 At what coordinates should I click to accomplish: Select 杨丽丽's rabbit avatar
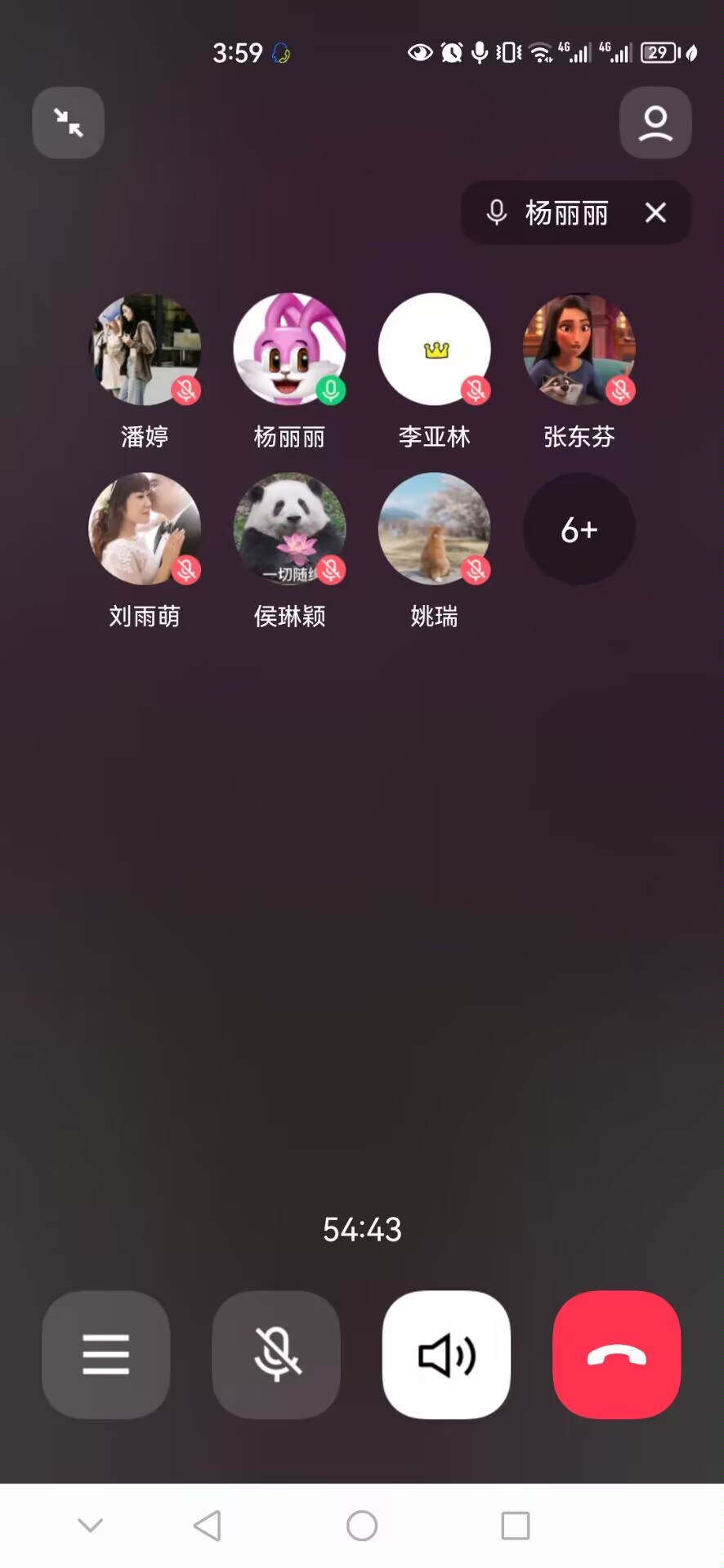click(289, 350)
